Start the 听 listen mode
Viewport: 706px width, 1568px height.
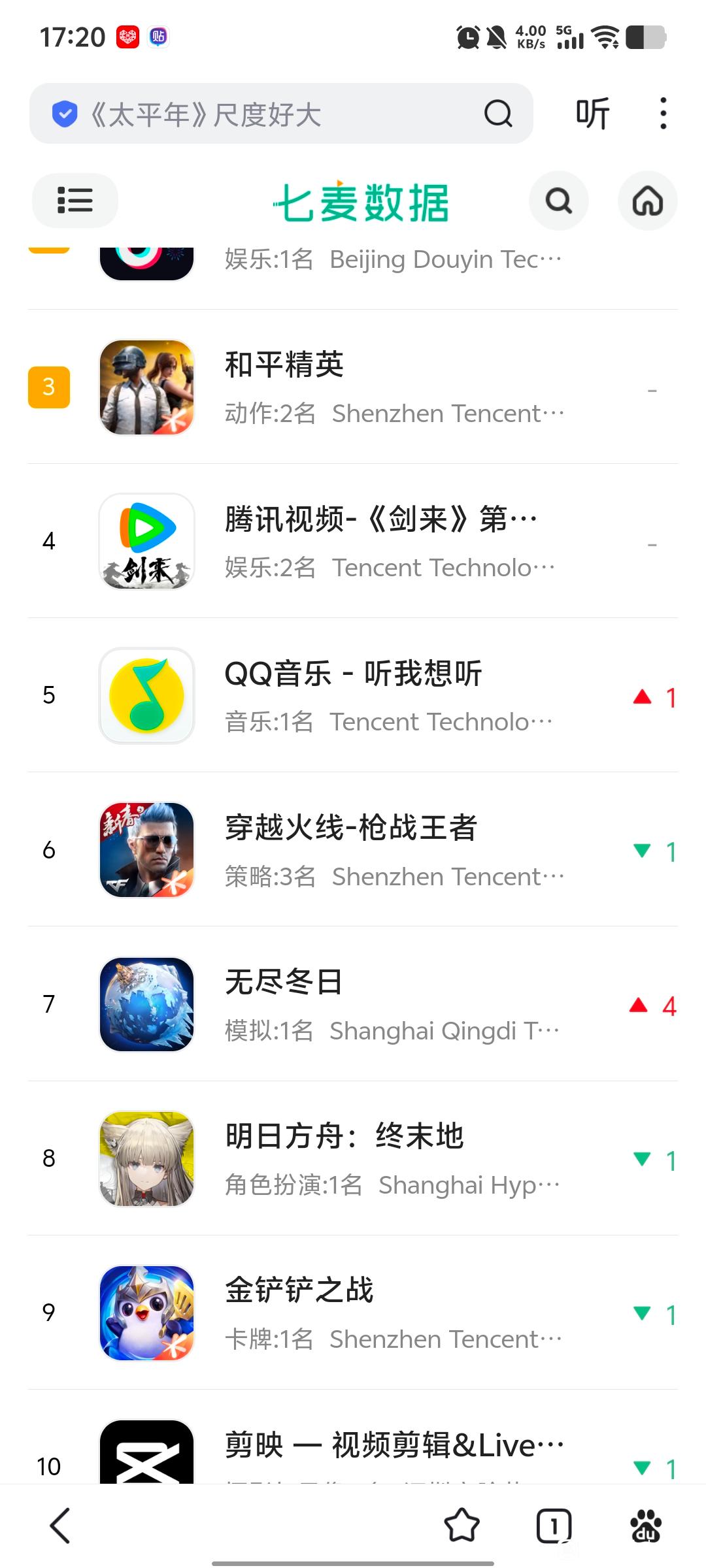592,114
